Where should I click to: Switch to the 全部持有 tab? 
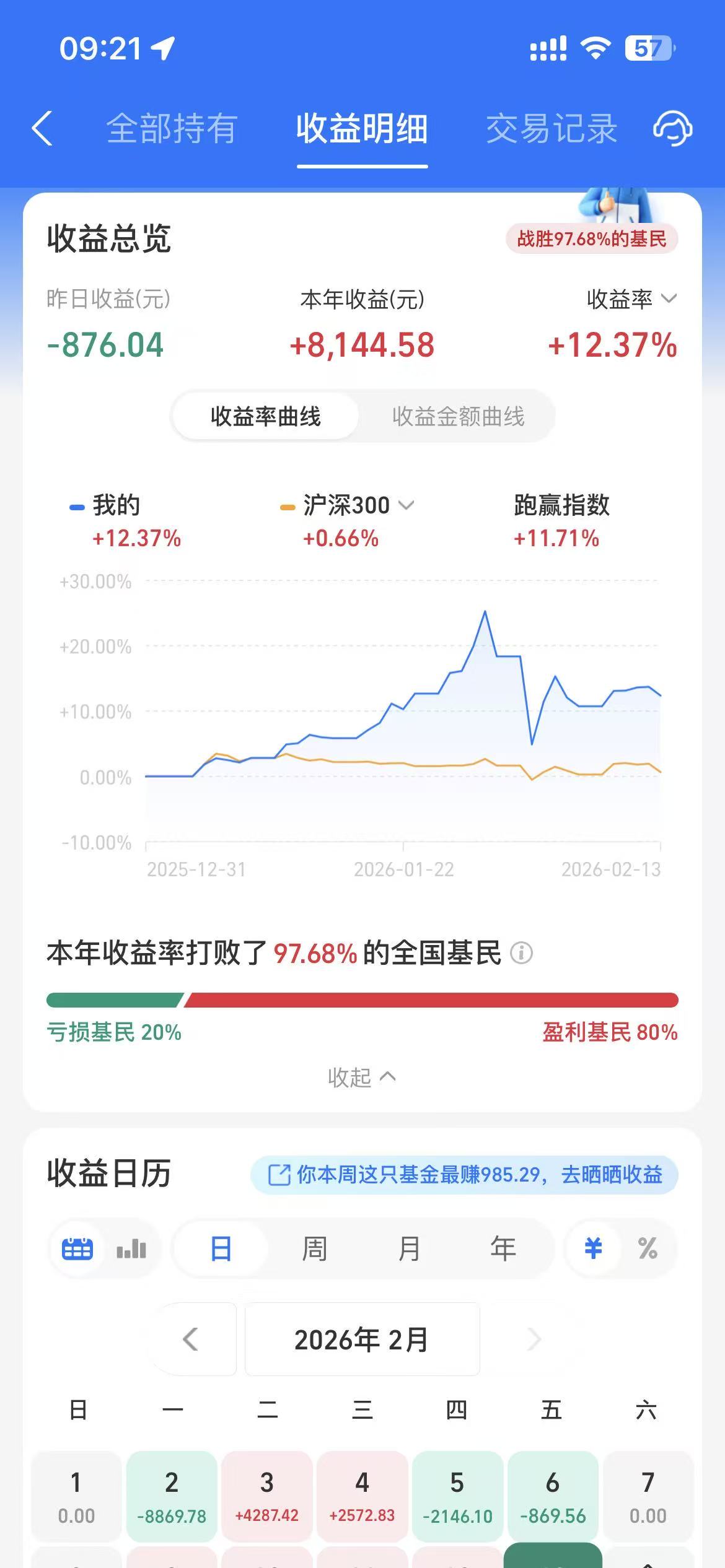[x=172, y=129]
